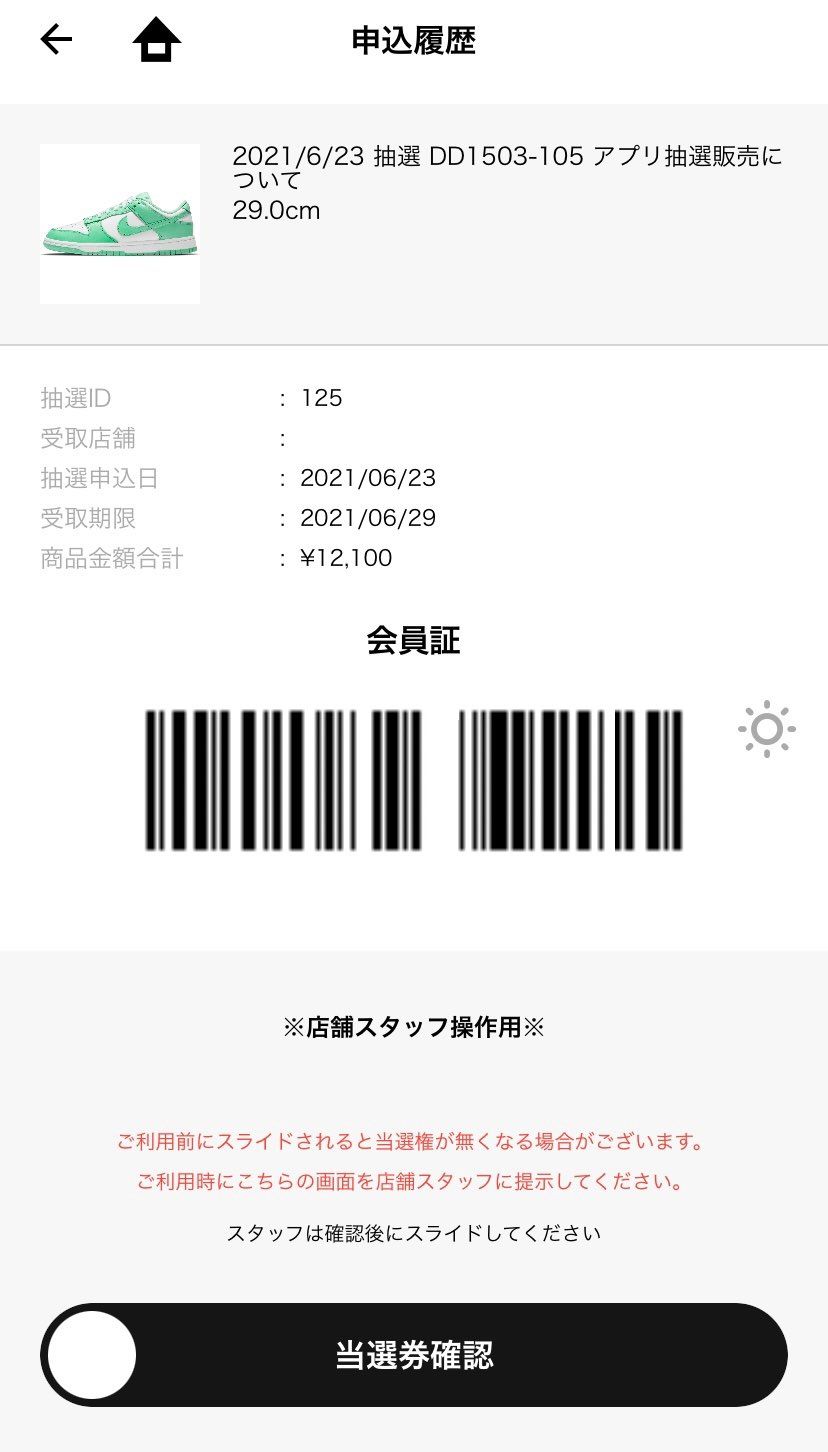The height and width of the screenshot is (1452, 828).
Task: Tap the ※店舗スタッフ操作用※ label
Action: 414,1027
